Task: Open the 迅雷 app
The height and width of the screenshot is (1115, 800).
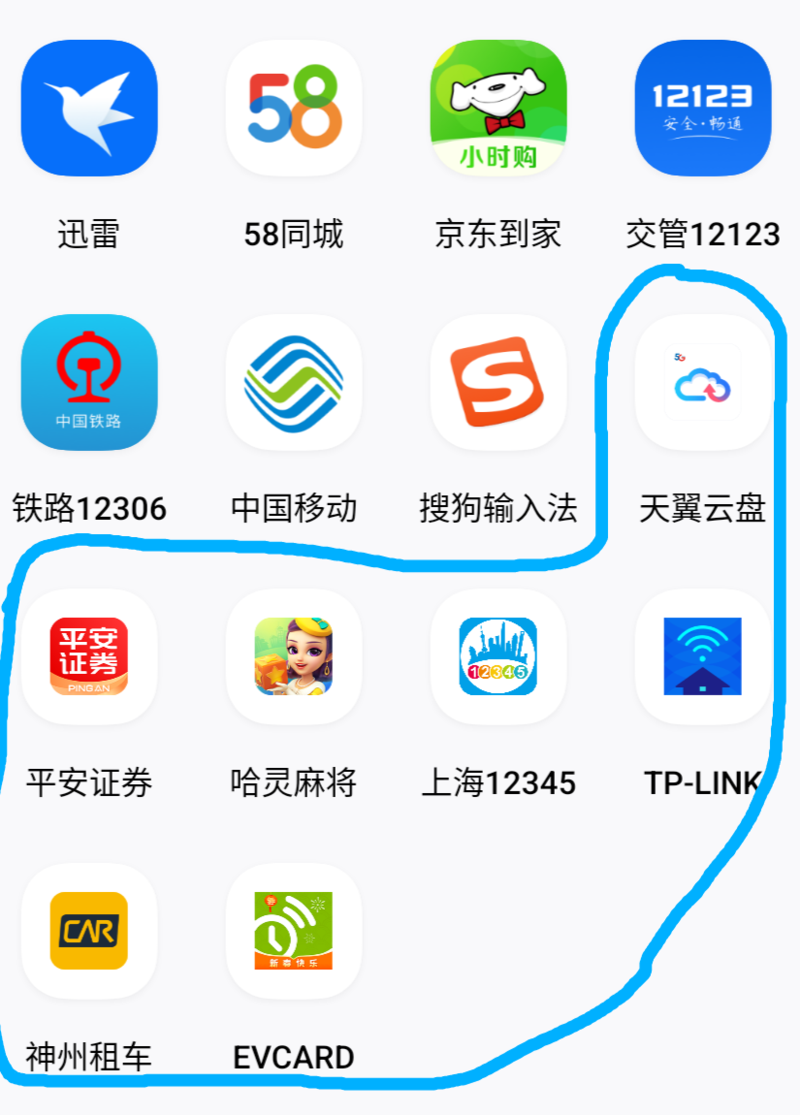Action: click(x=89, y=108)
